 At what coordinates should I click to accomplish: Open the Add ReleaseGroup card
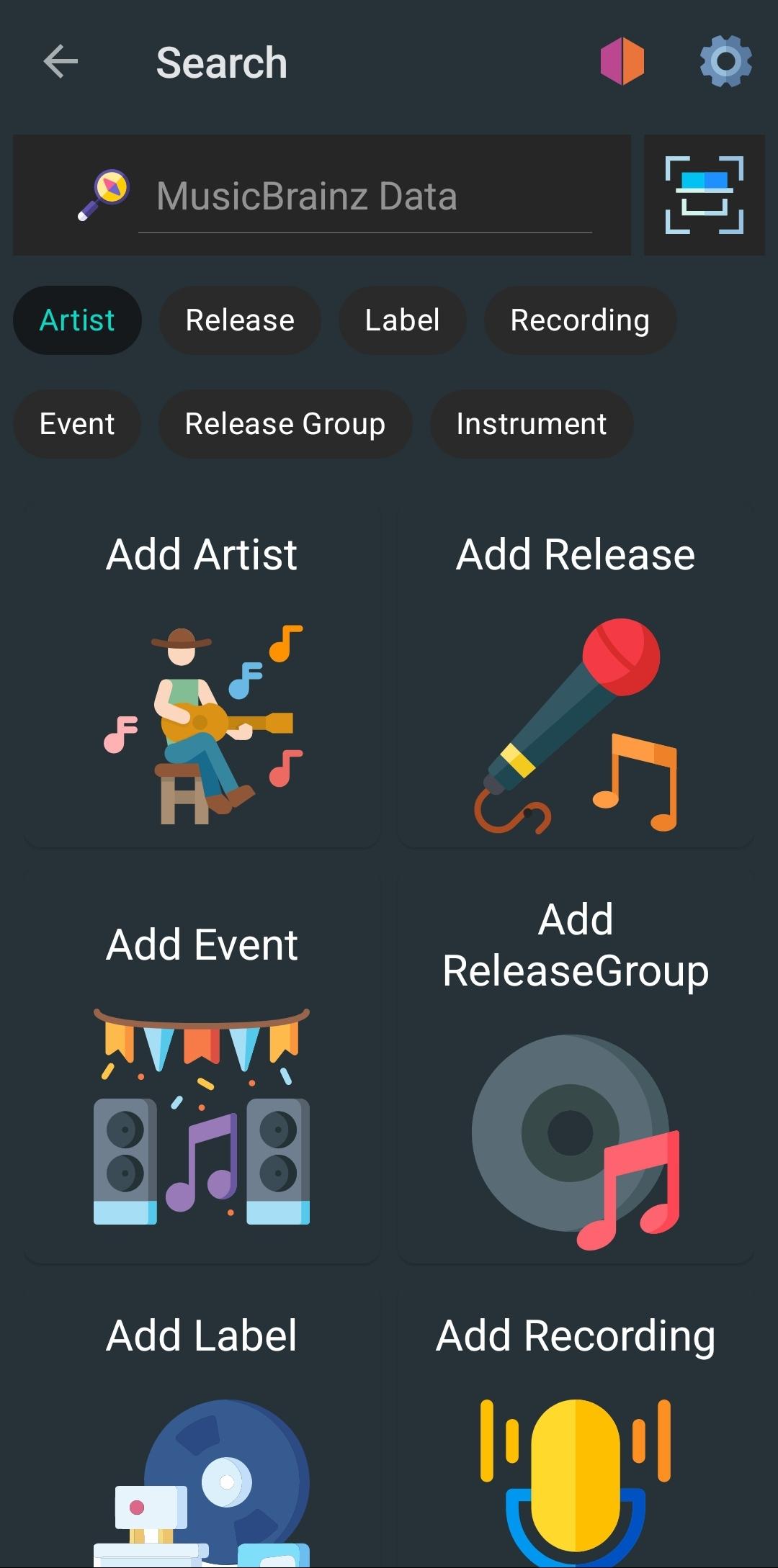pos(576,1065)
